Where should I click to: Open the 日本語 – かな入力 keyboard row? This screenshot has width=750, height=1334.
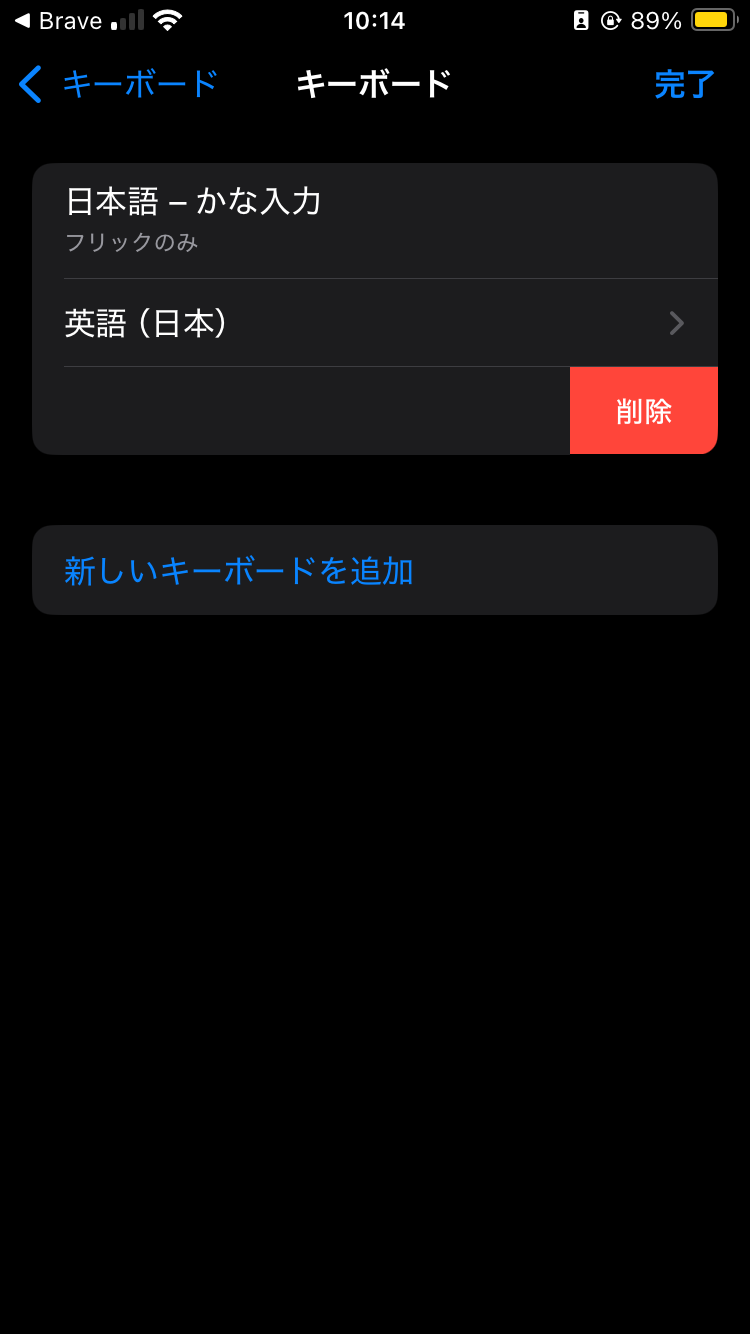tap(374, 220)
